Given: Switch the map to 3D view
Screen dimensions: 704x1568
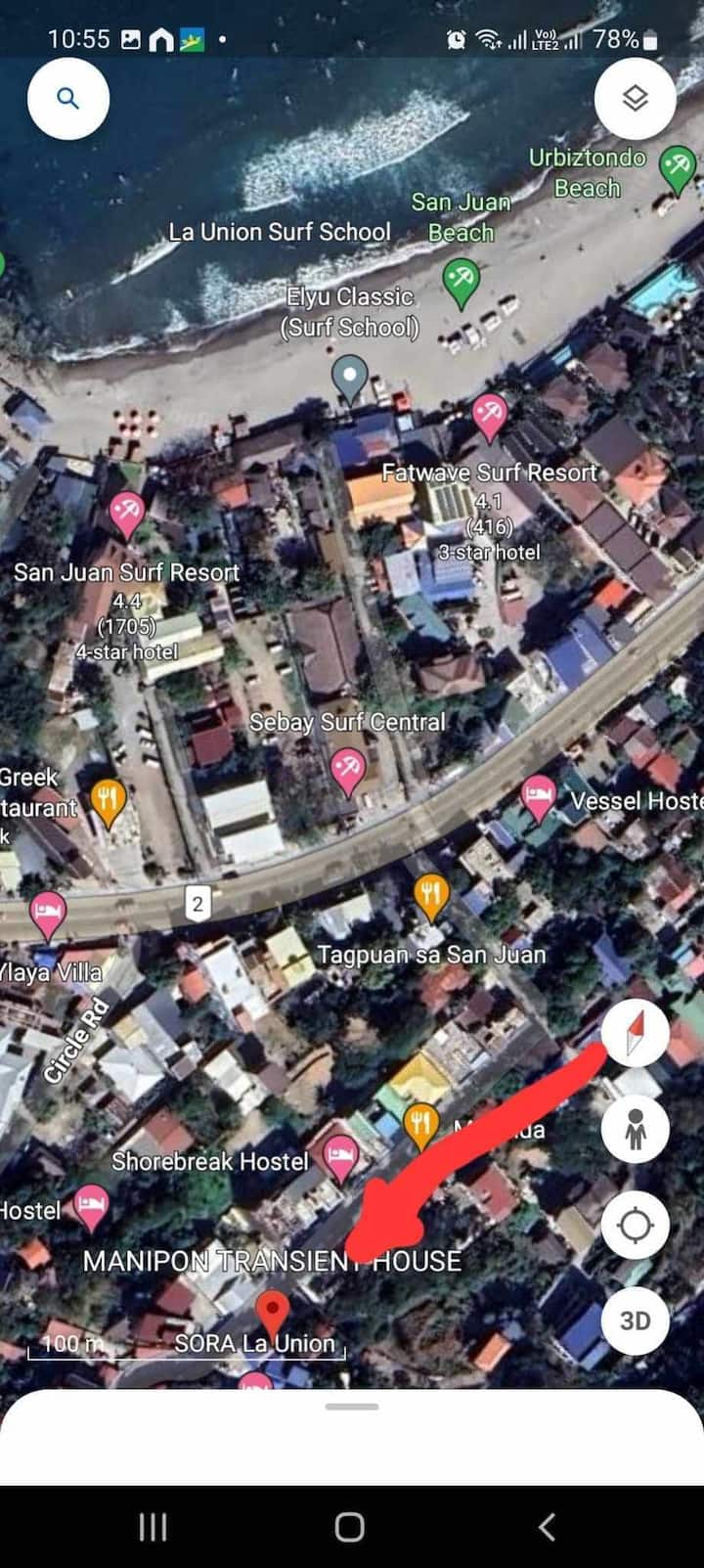Looking at the screenshot, I should pyautogui.click(x=636, y=1321).
